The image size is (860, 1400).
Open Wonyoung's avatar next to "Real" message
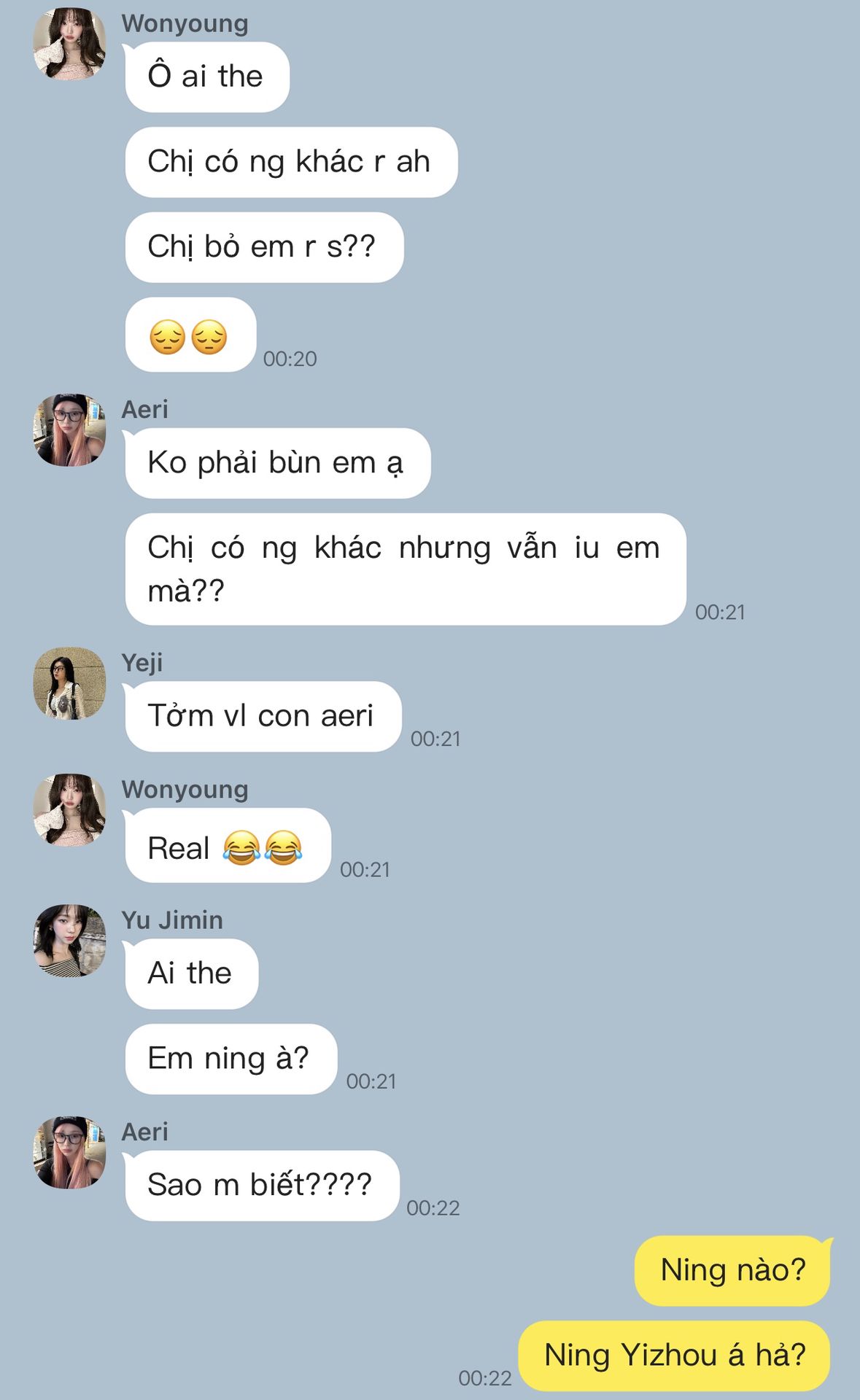coord(69,809)
